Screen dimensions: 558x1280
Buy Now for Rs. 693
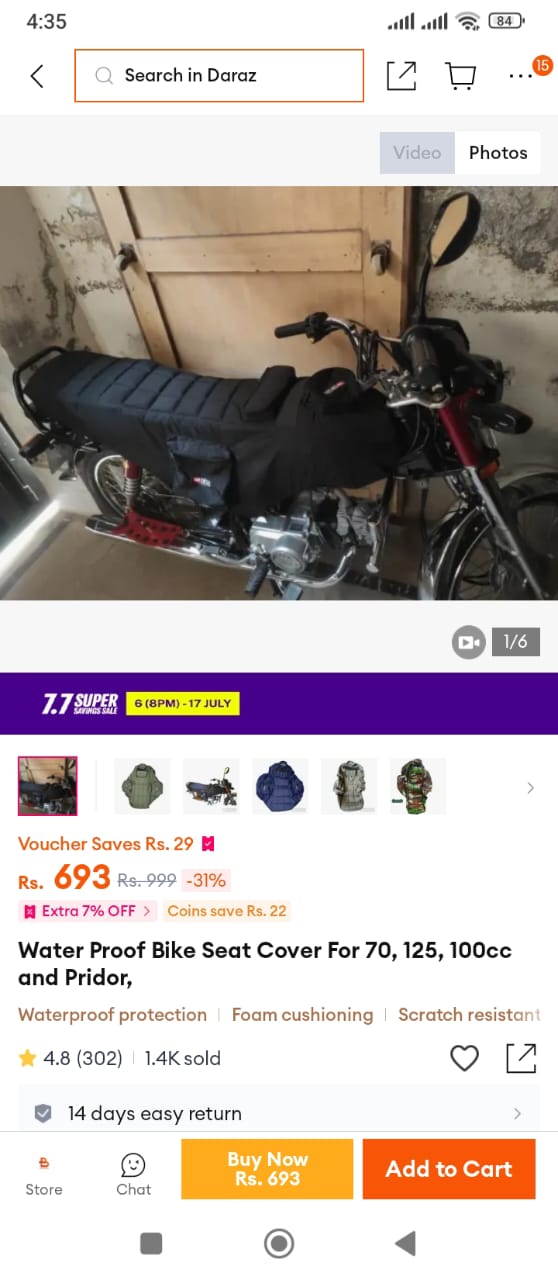pos(267,1169)
